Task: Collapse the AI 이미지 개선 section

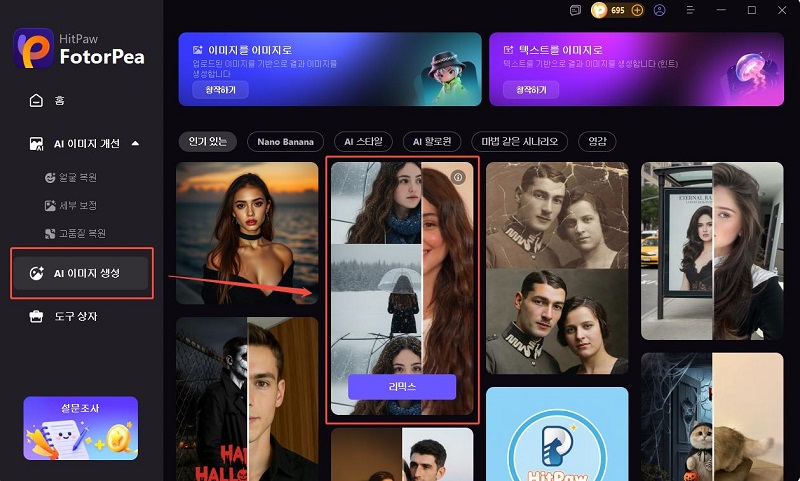Action: click(135, 144)
